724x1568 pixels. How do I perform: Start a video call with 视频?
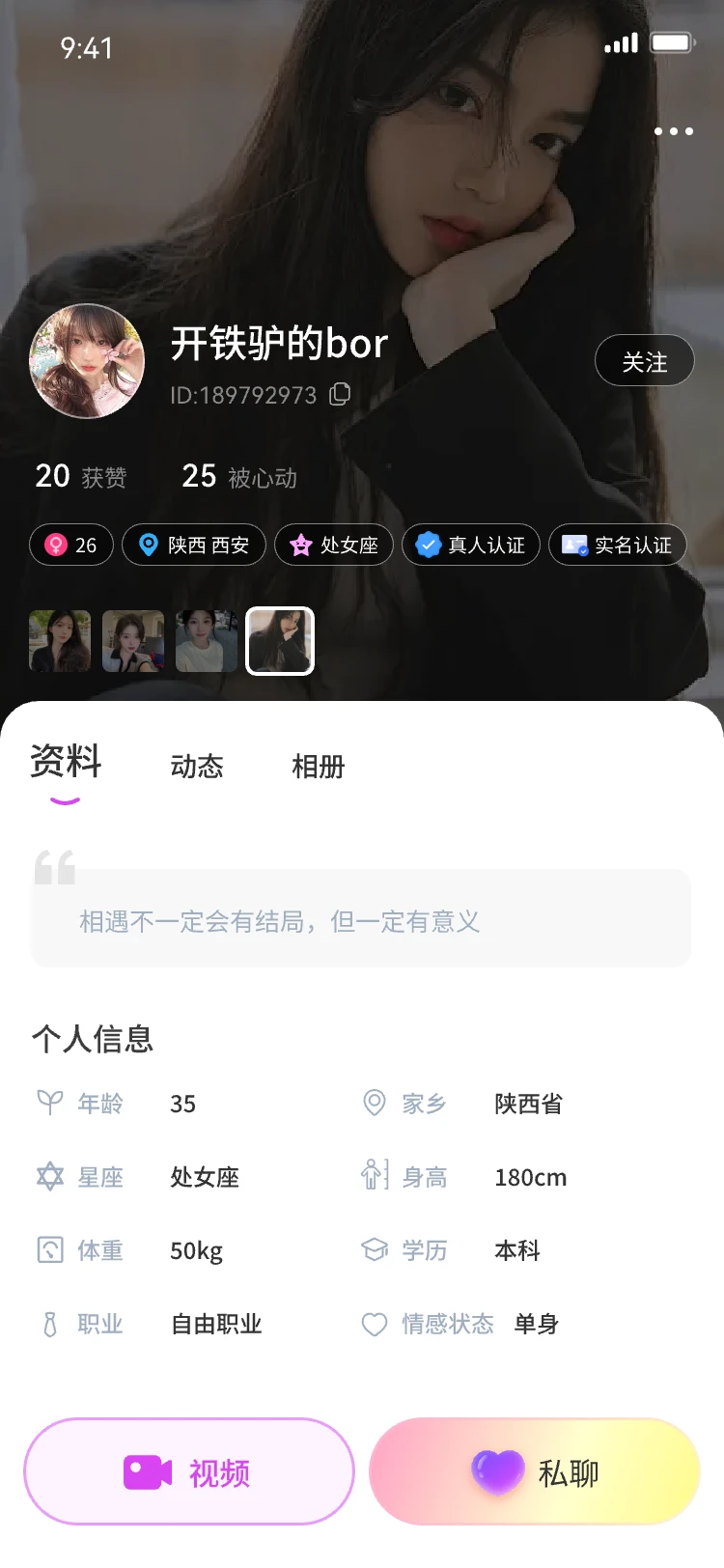point(189,1471)
